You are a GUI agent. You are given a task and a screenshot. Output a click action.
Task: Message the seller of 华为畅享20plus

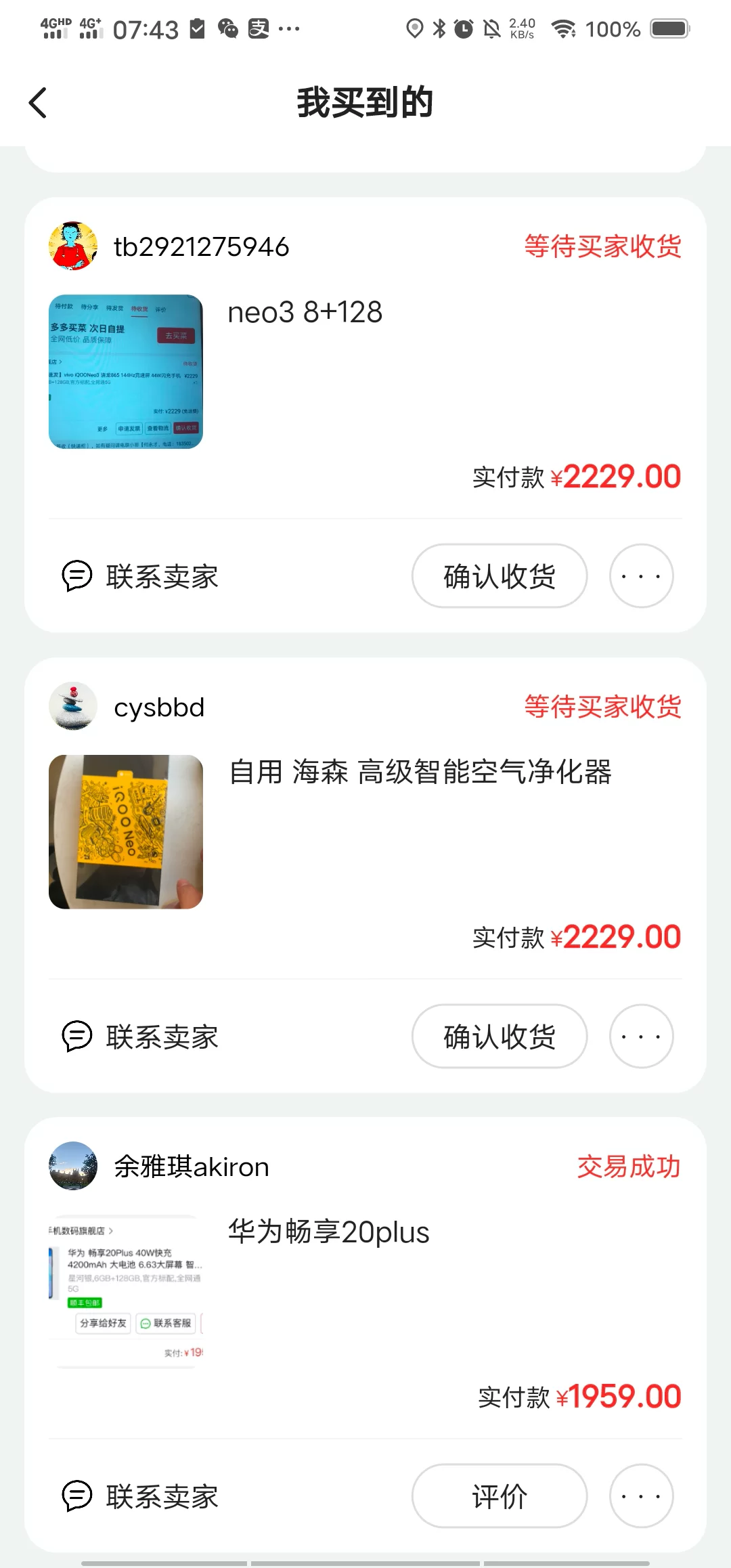coord(141,1497)
